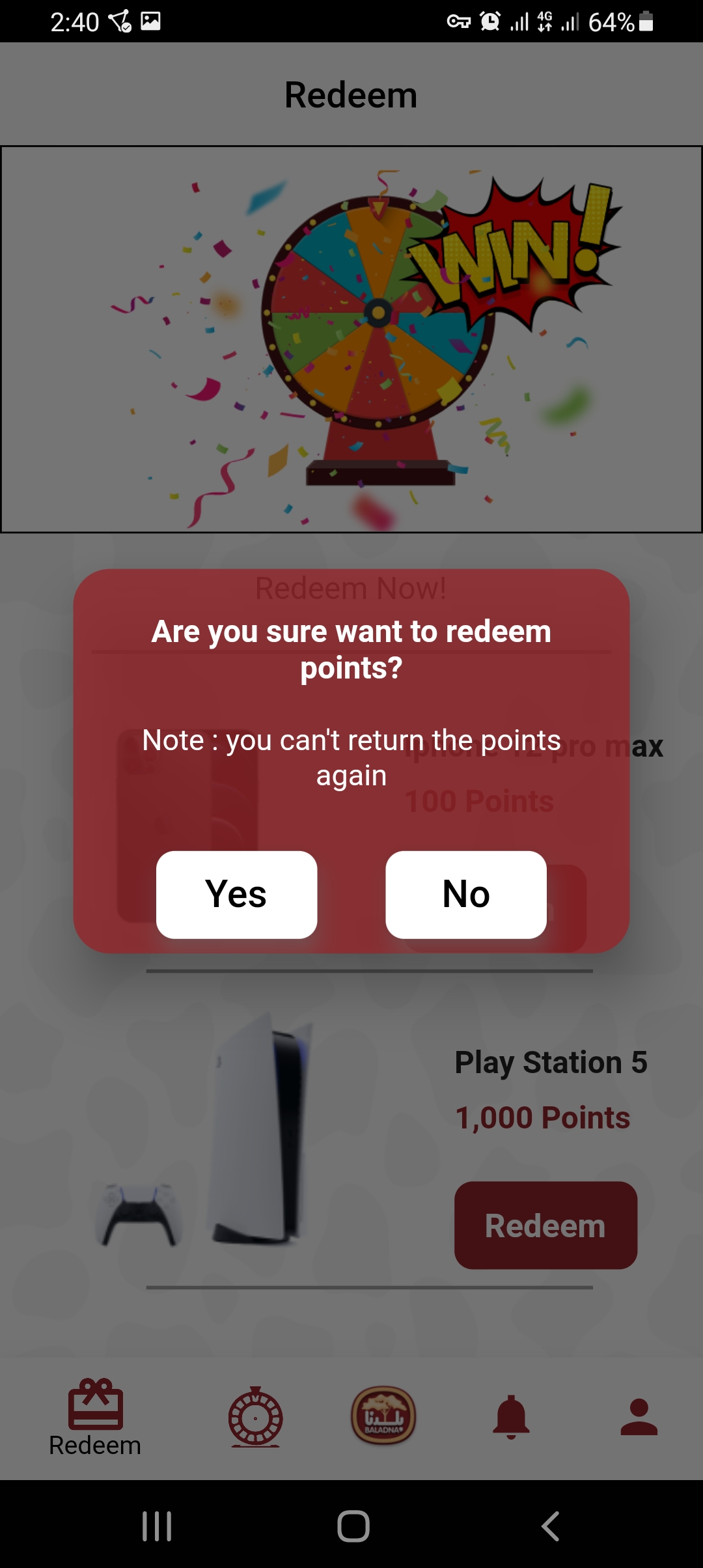Go to the system home screen
The image size is (703, 1568).
coord(353,1526)
